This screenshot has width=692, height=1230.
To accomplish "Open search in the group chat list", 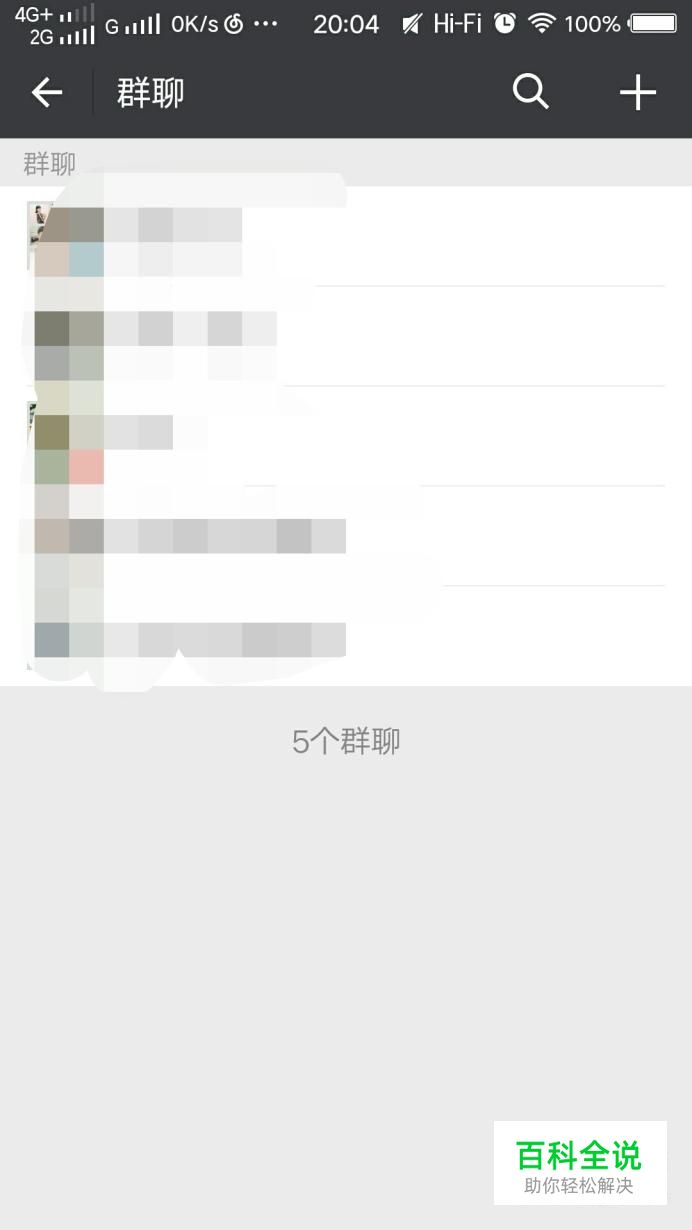I will (x=530, y=93).
